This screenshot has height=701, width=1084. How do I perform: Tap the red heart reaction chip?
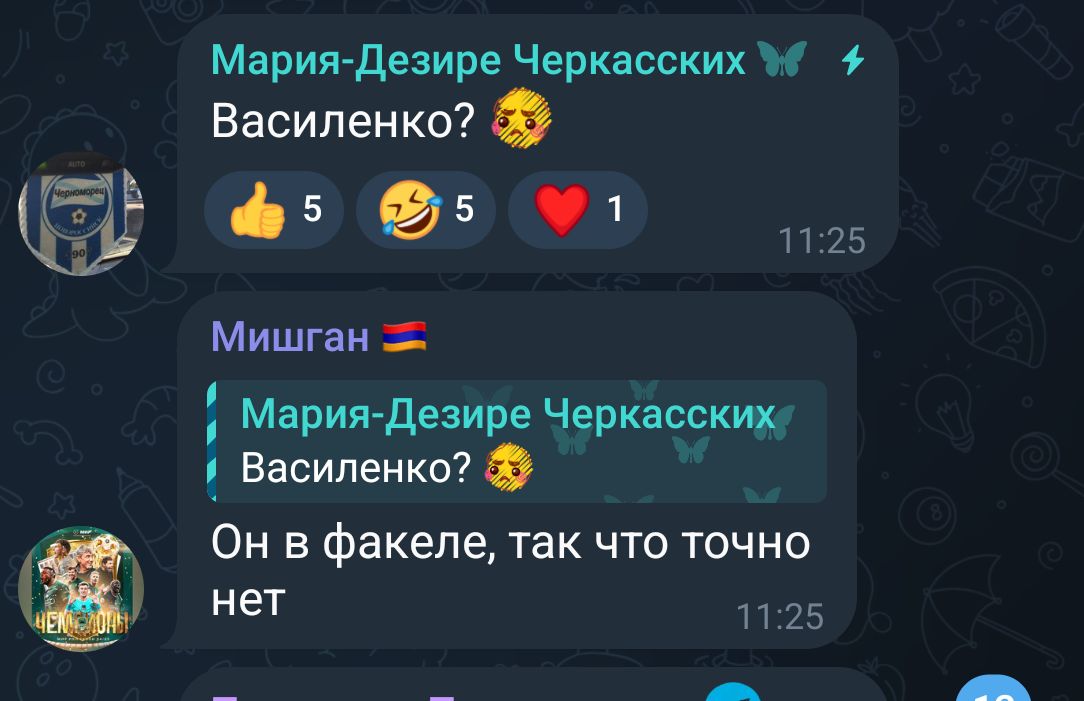[x=577, y=210]
